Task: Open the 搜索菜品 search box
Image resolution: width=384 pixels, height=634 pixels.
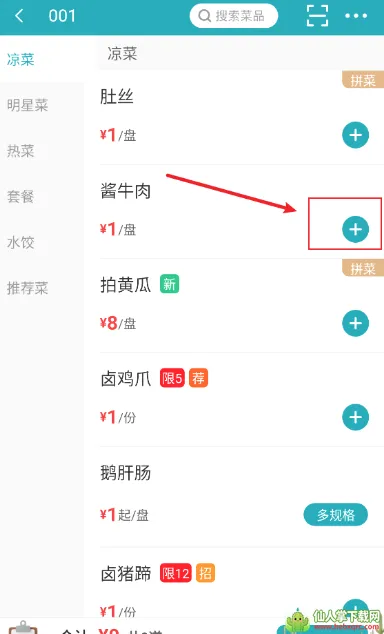Action: click(x=234, y=16)
